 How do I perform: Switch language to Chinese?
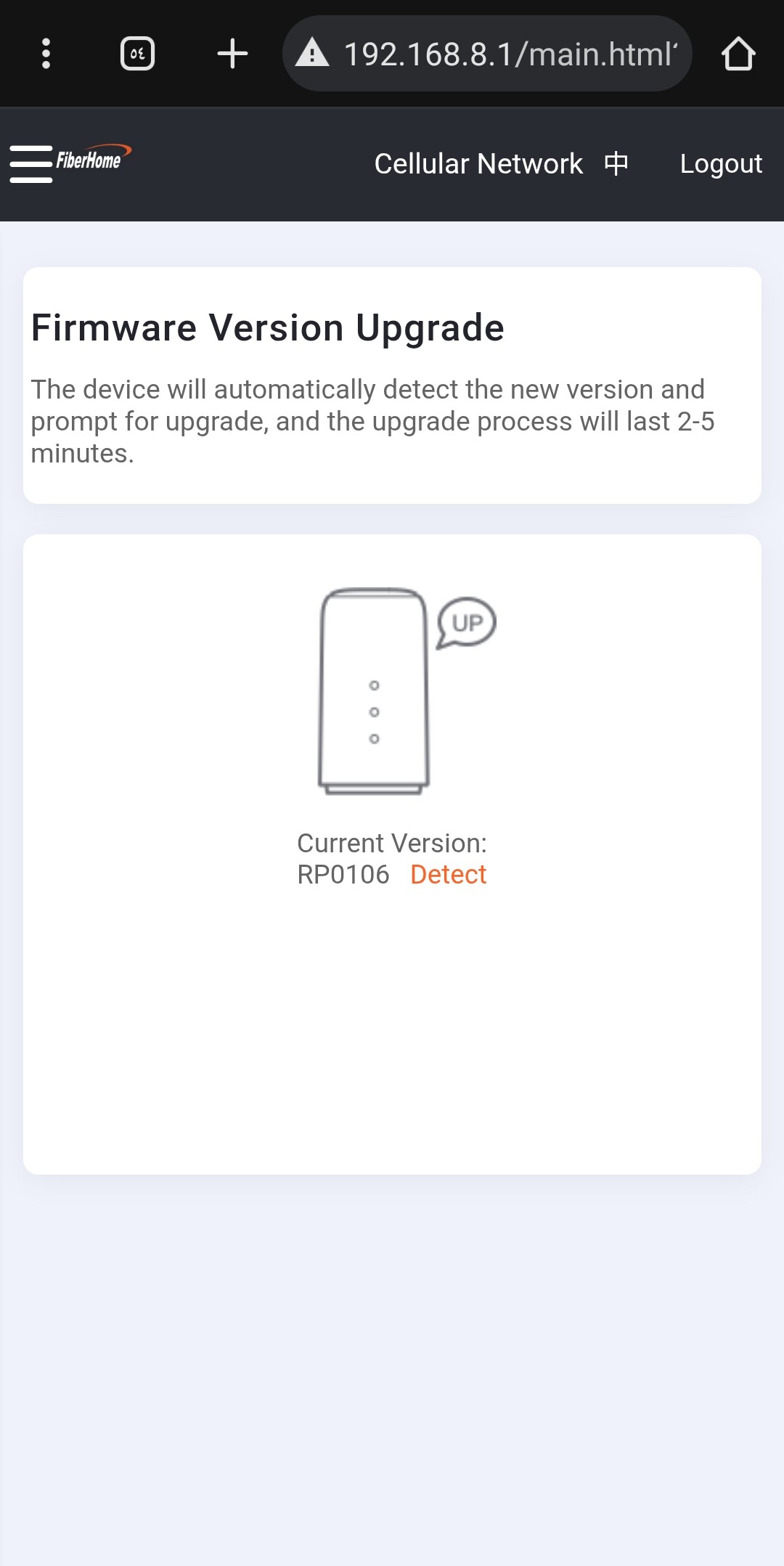[x=616, y=164]
